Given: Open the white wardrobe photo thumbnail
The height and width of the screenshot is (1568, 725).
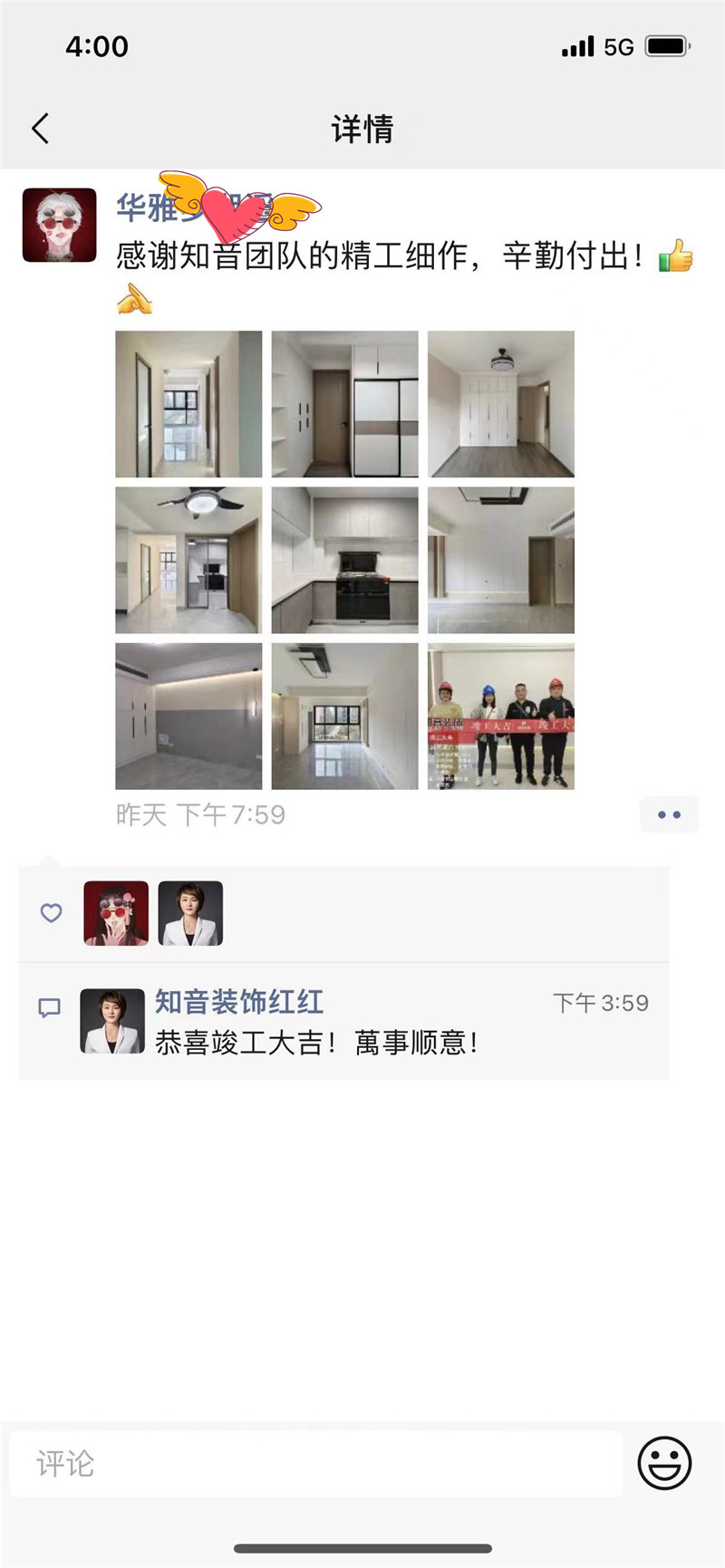Looking at the screenshot, I should click(500, 404).
